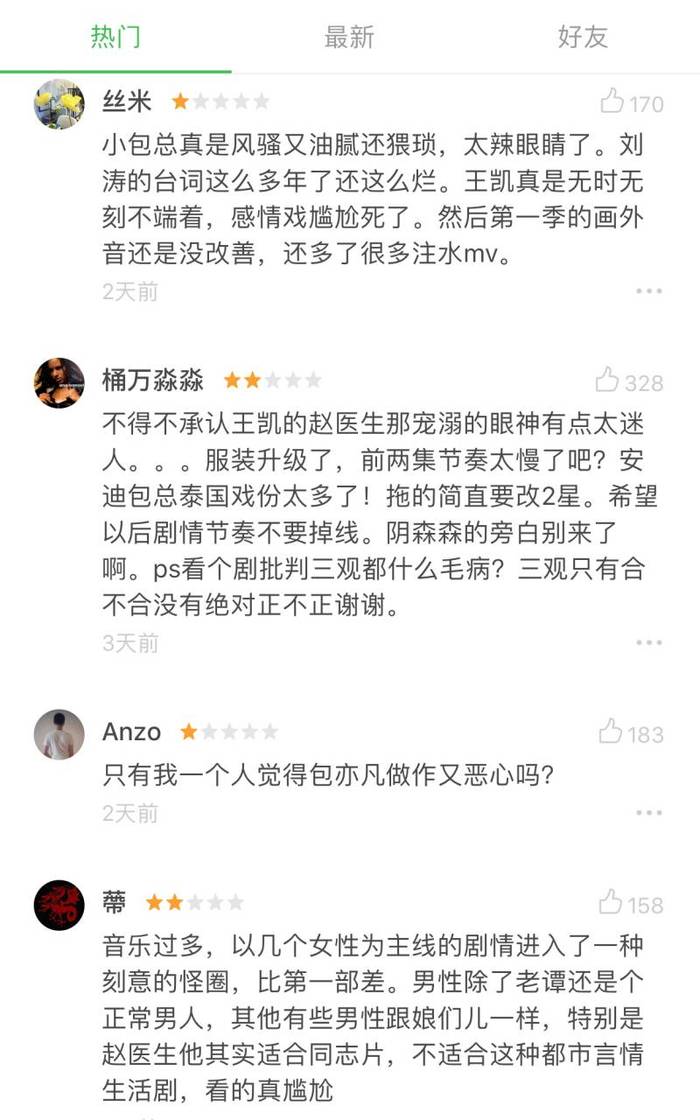Image resolution: width=700 pixels, height=1120 pixels.
Task: Like 丝米's review
Action: coord(631,101)
